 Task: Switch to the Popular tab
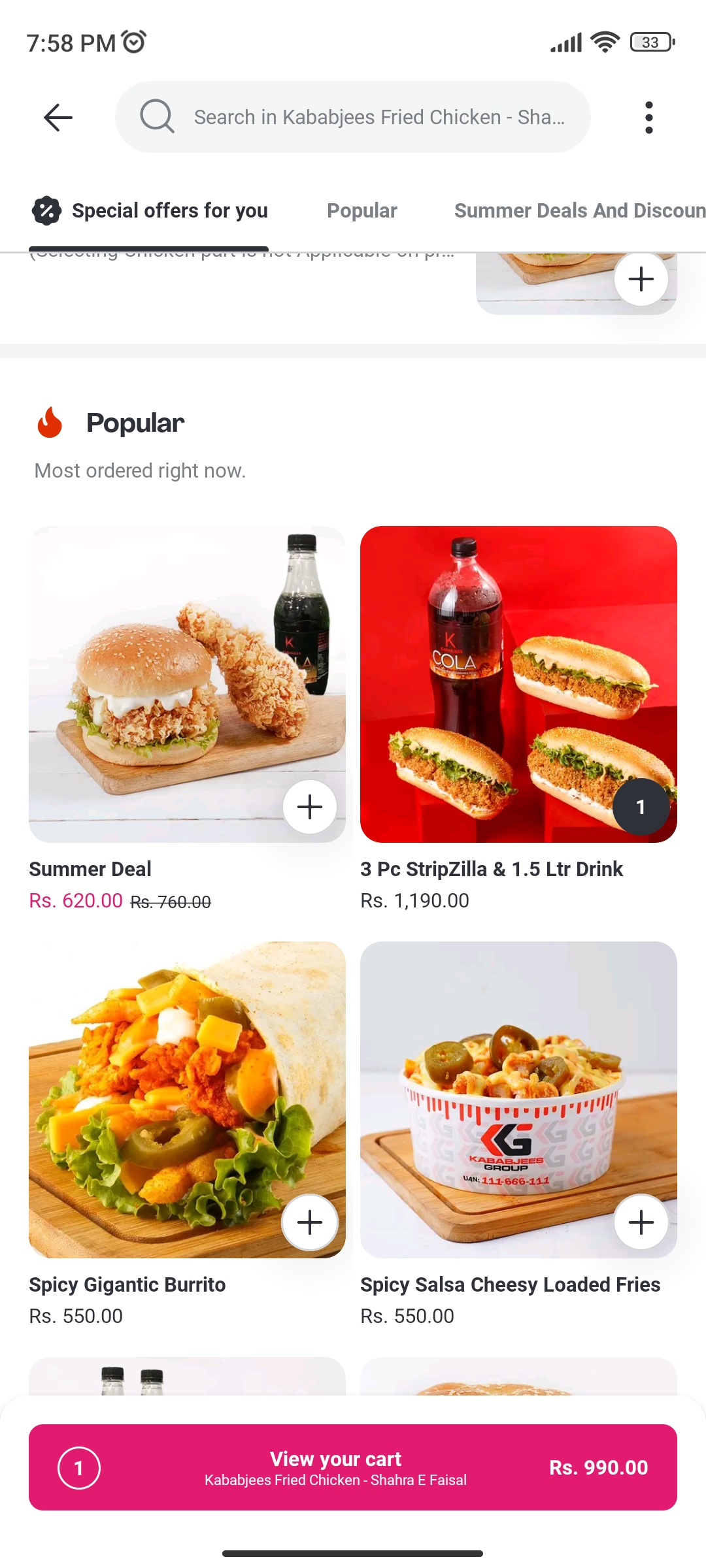tap(361, 211)
